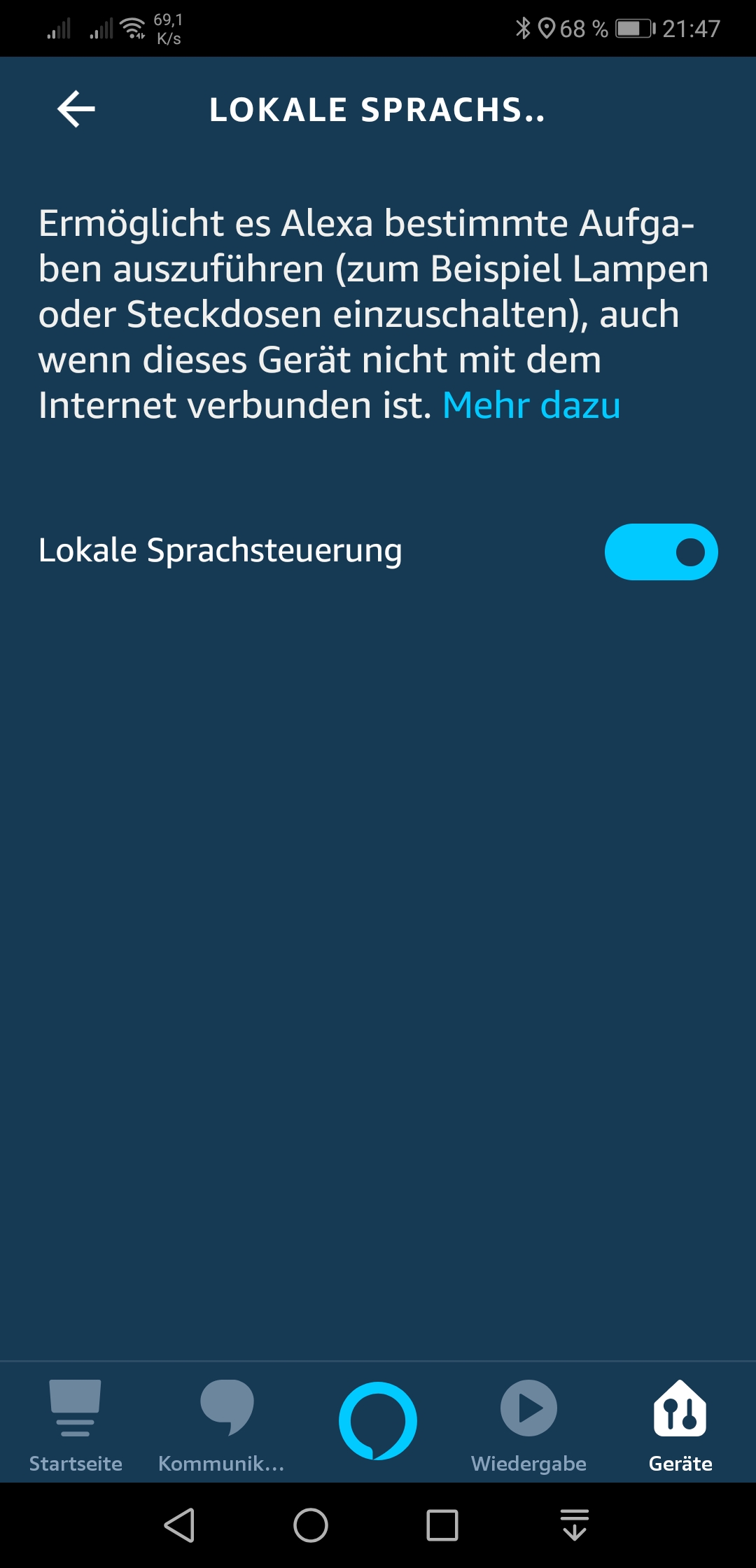Switch to the Wiedergabe tab
This screenshot has width=756, height=1568.
[528, 1423]
